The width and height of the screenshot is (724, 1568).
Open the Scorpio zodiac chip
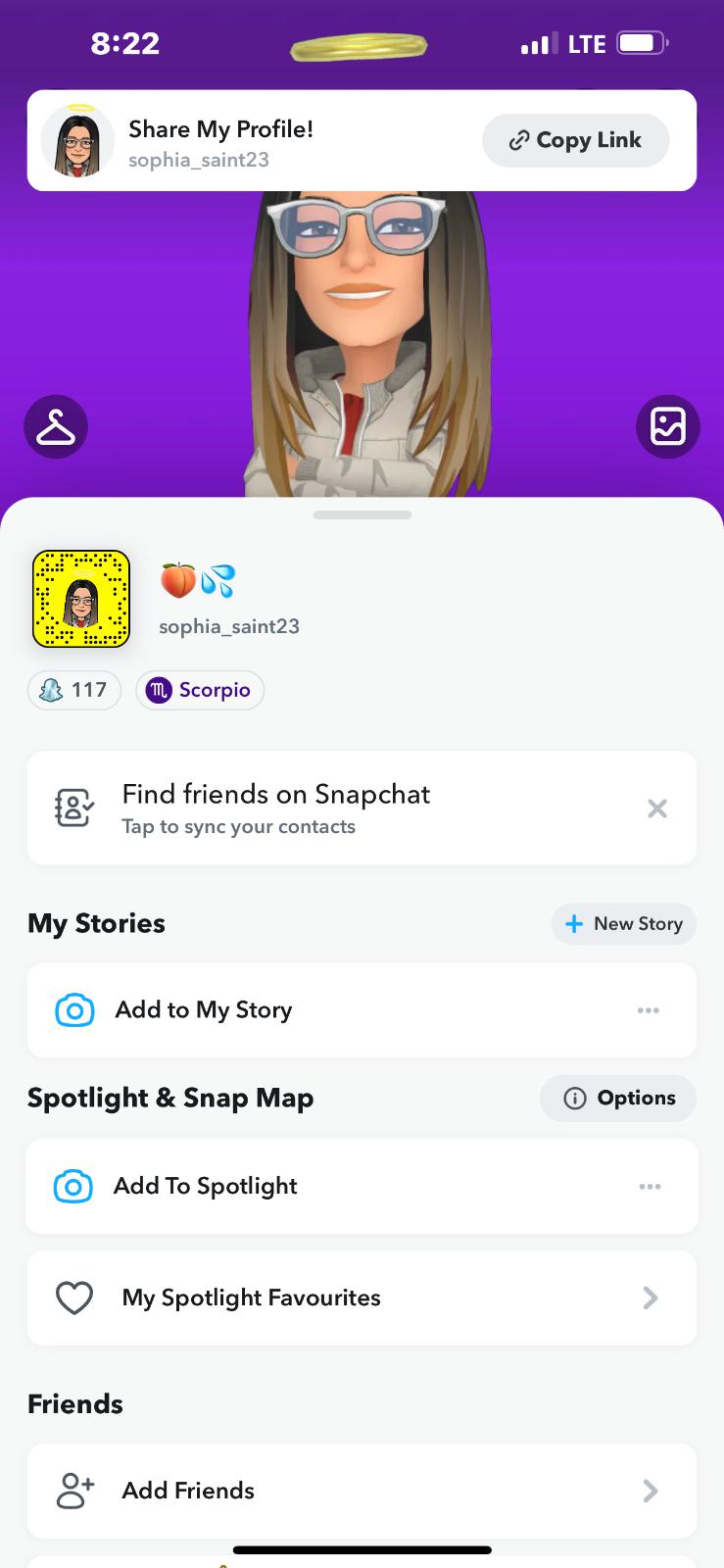tap(200, 690)
